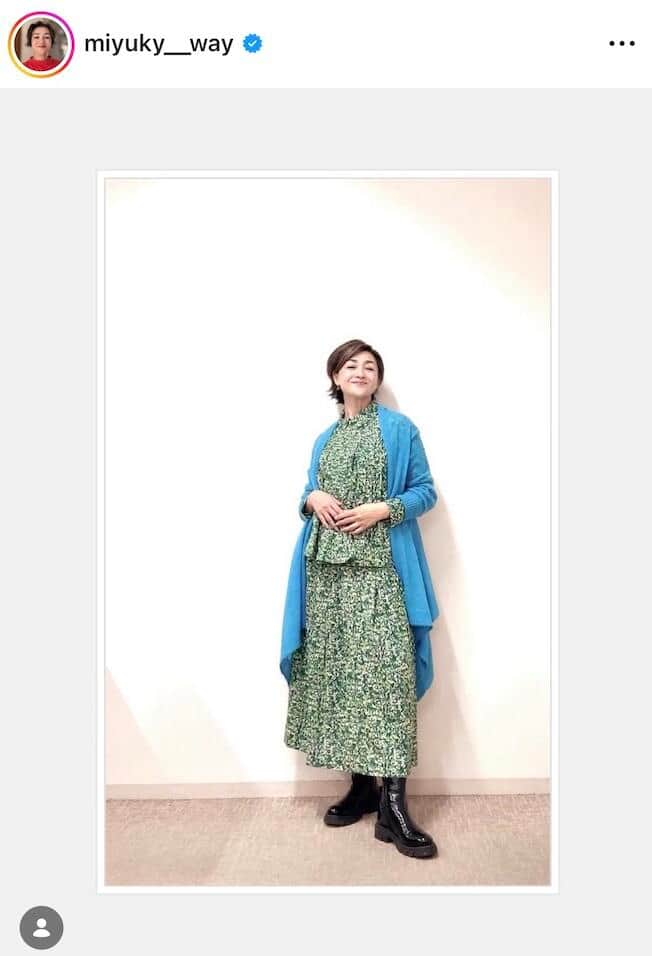Image resolution: width=652 pixels, height=956 pixels.
Task: Show tagged people on photo
Action: click(x=41, y=927)
